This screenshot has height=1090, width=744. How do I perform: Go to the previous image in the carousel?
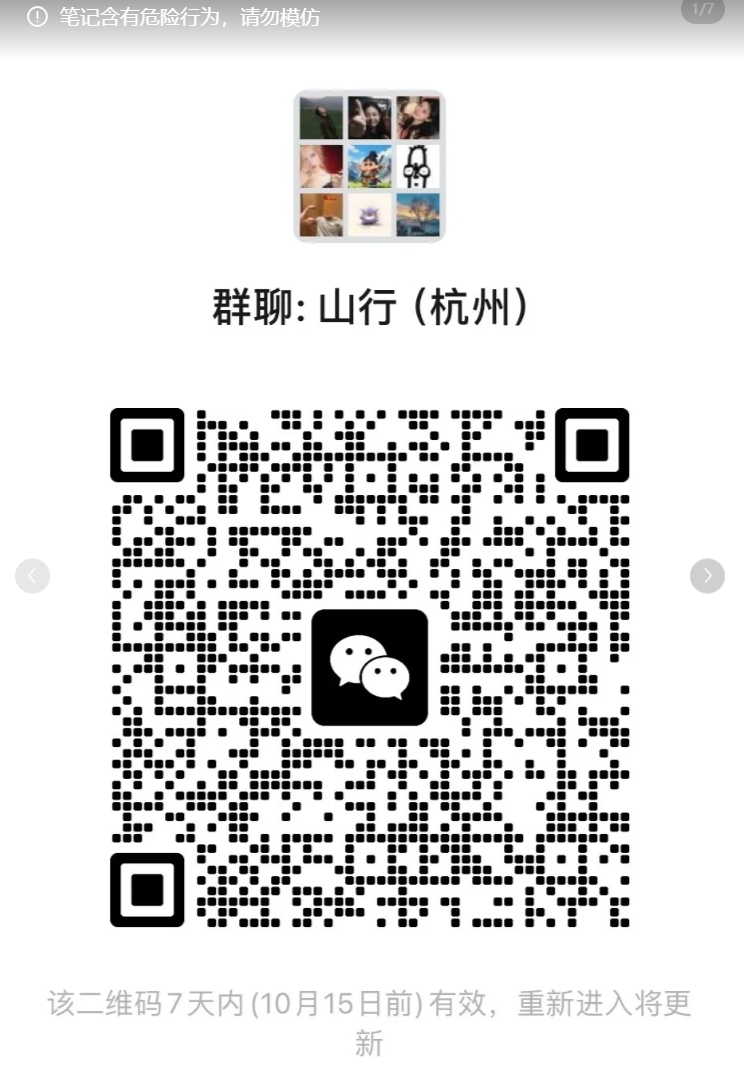32,575
